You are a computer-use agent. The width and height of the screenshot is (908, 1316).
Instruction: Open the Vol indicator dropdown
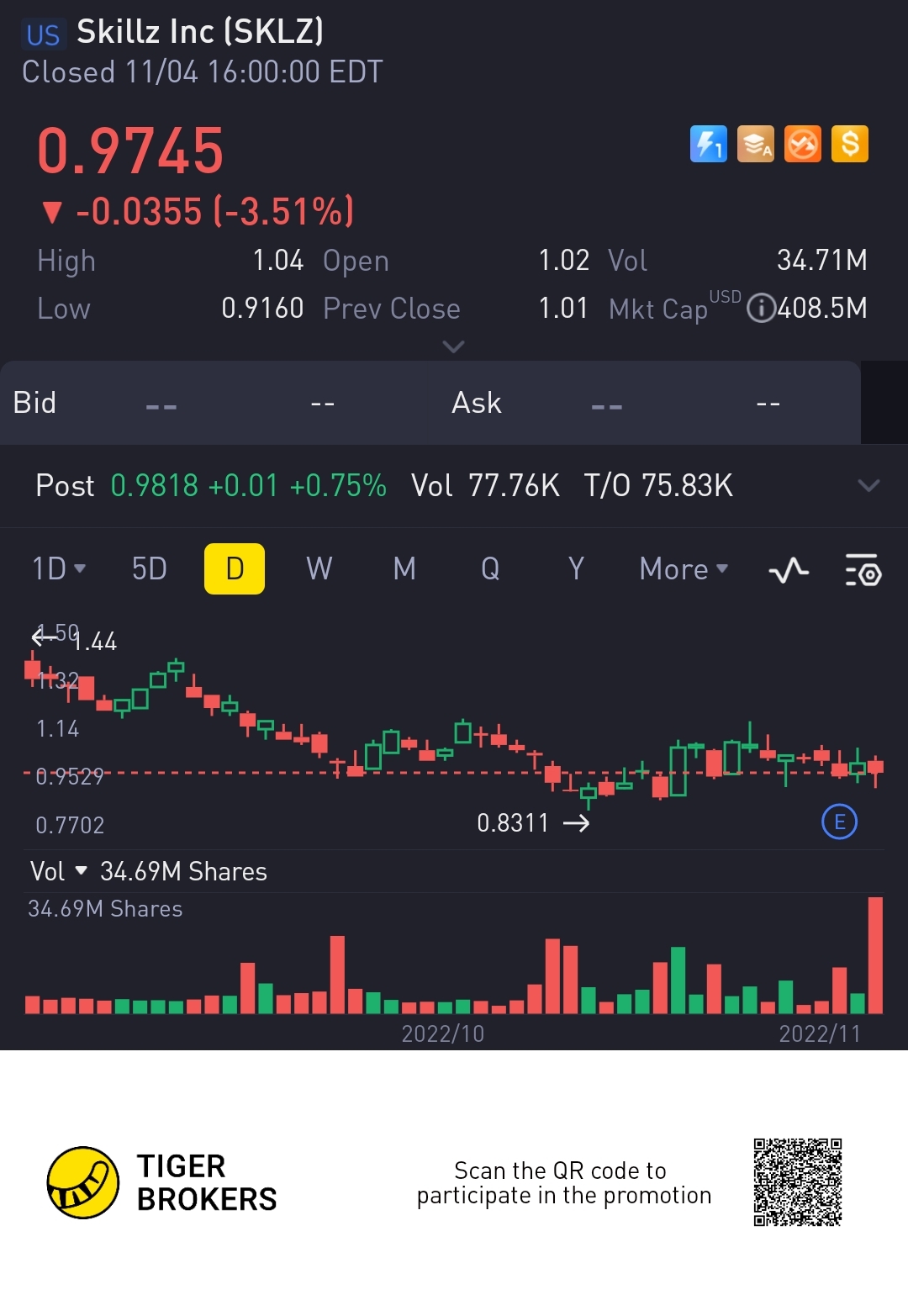click(x=59, y=871)
